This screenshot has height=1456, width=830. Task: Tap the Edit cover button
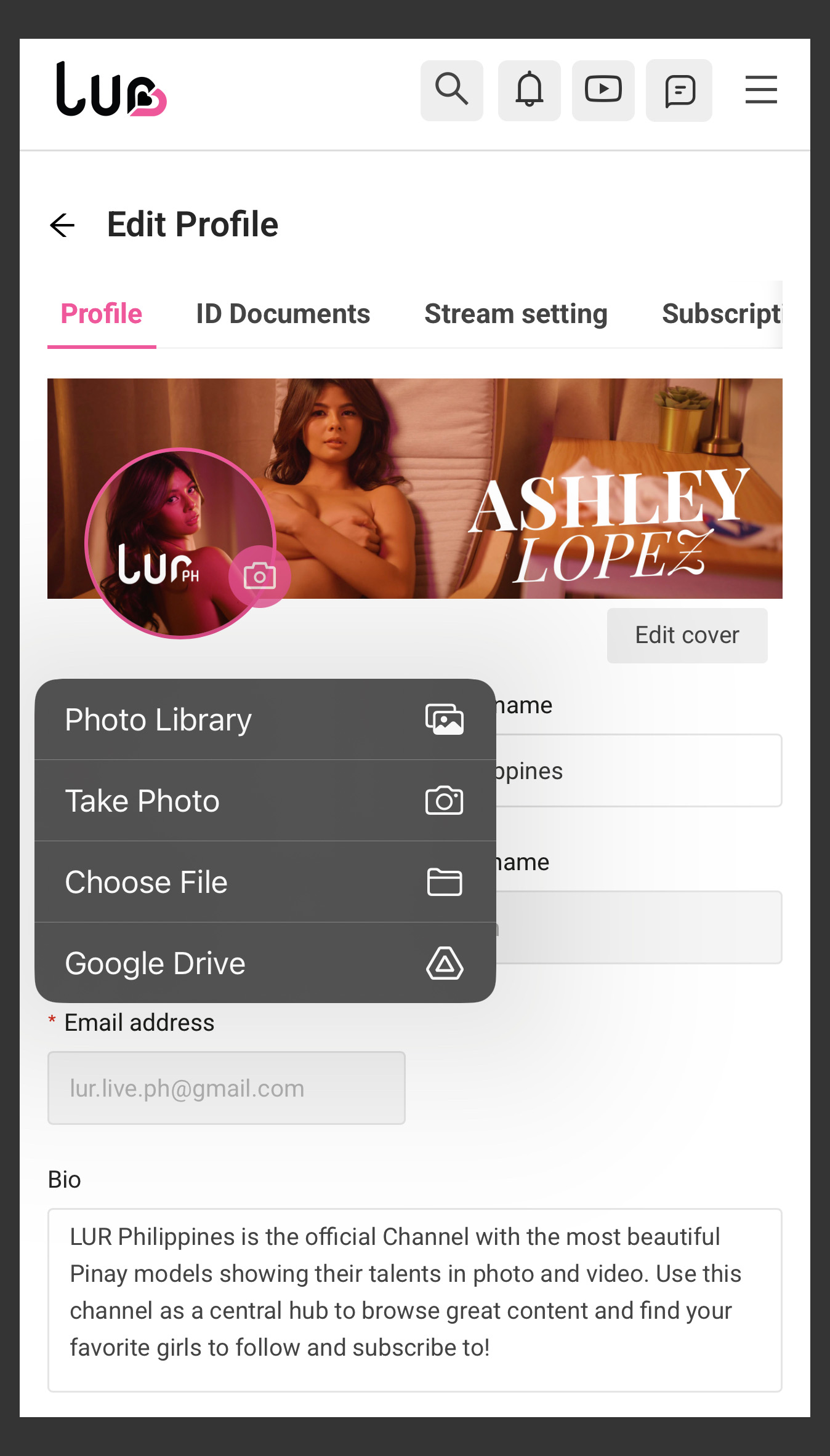[x=687, y=635]
